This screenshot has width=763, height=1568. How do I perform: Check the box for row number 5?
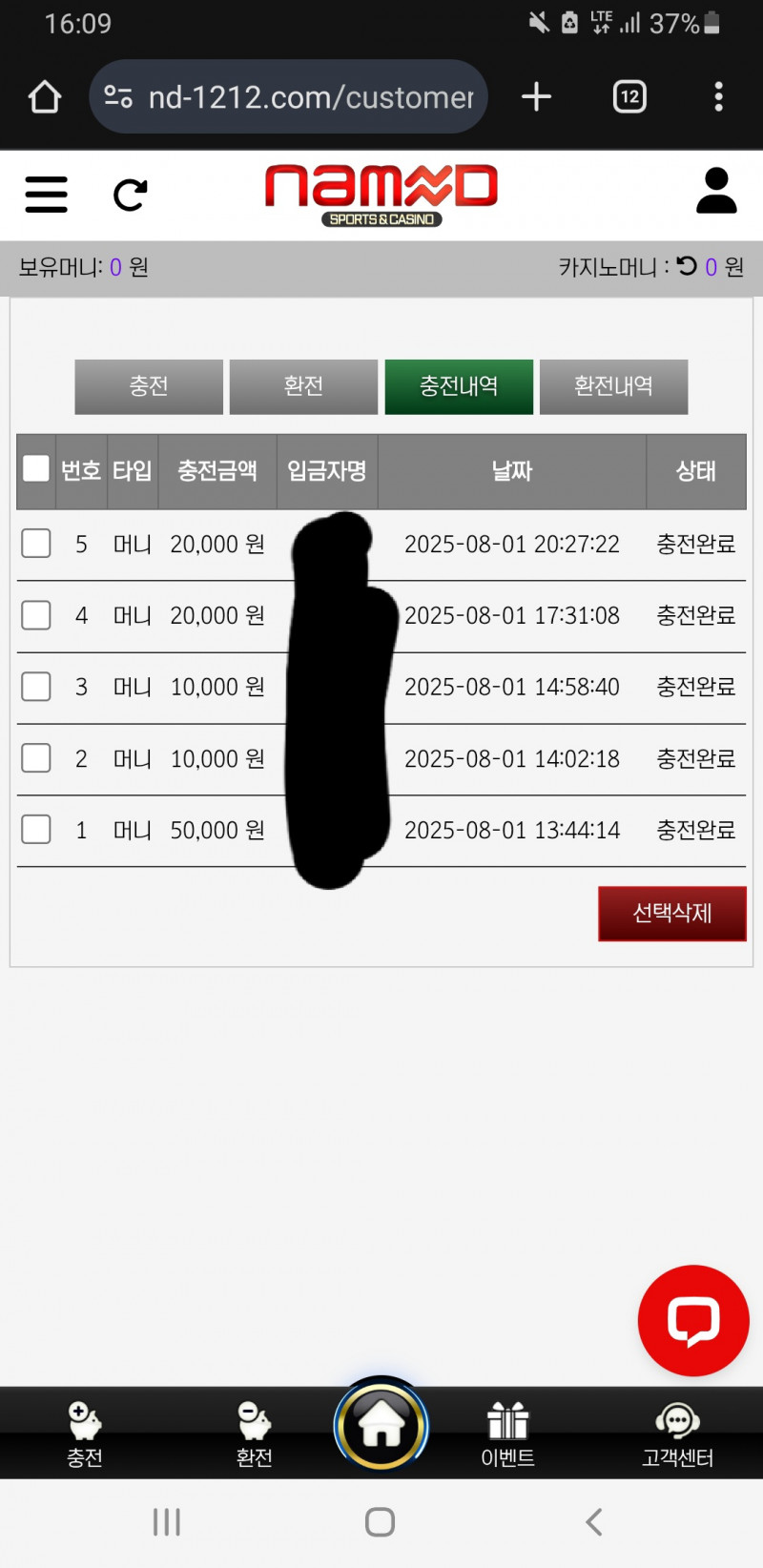click(36, 544)
